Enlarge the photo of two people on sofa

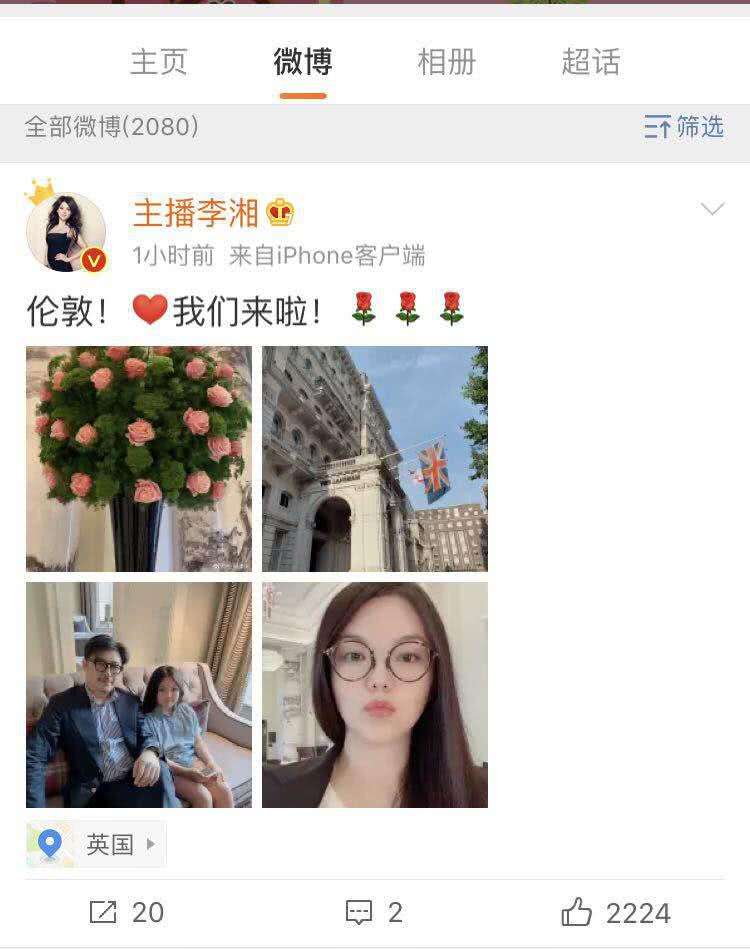[139, 695]
